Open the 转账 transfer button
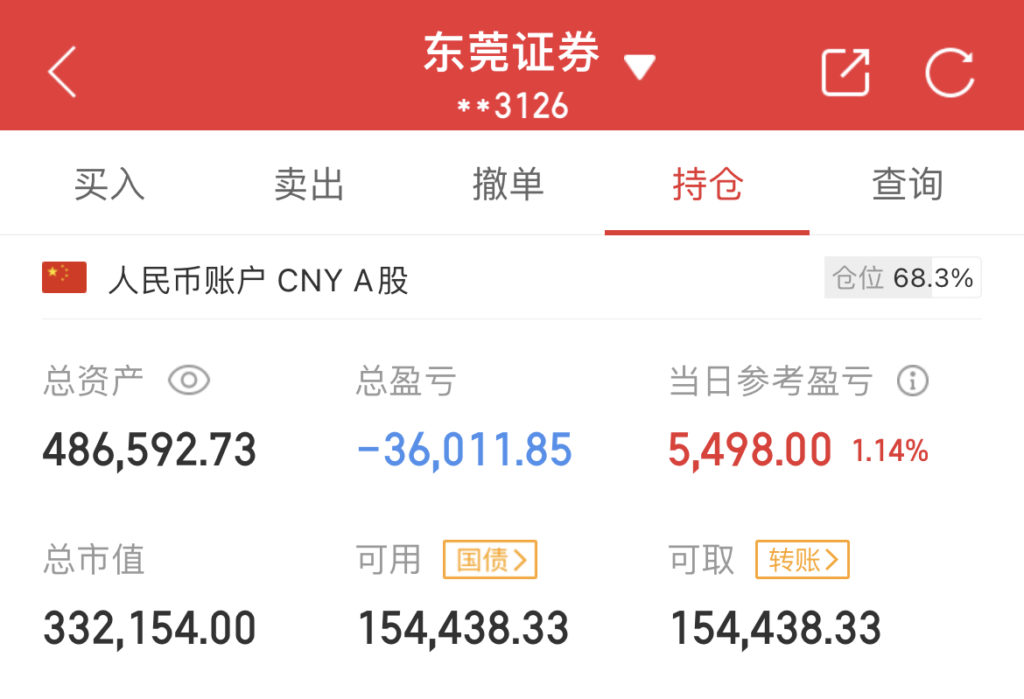The width and height of the screenshot is (1024, 699). pyautogui.click(x=802, y=560)
